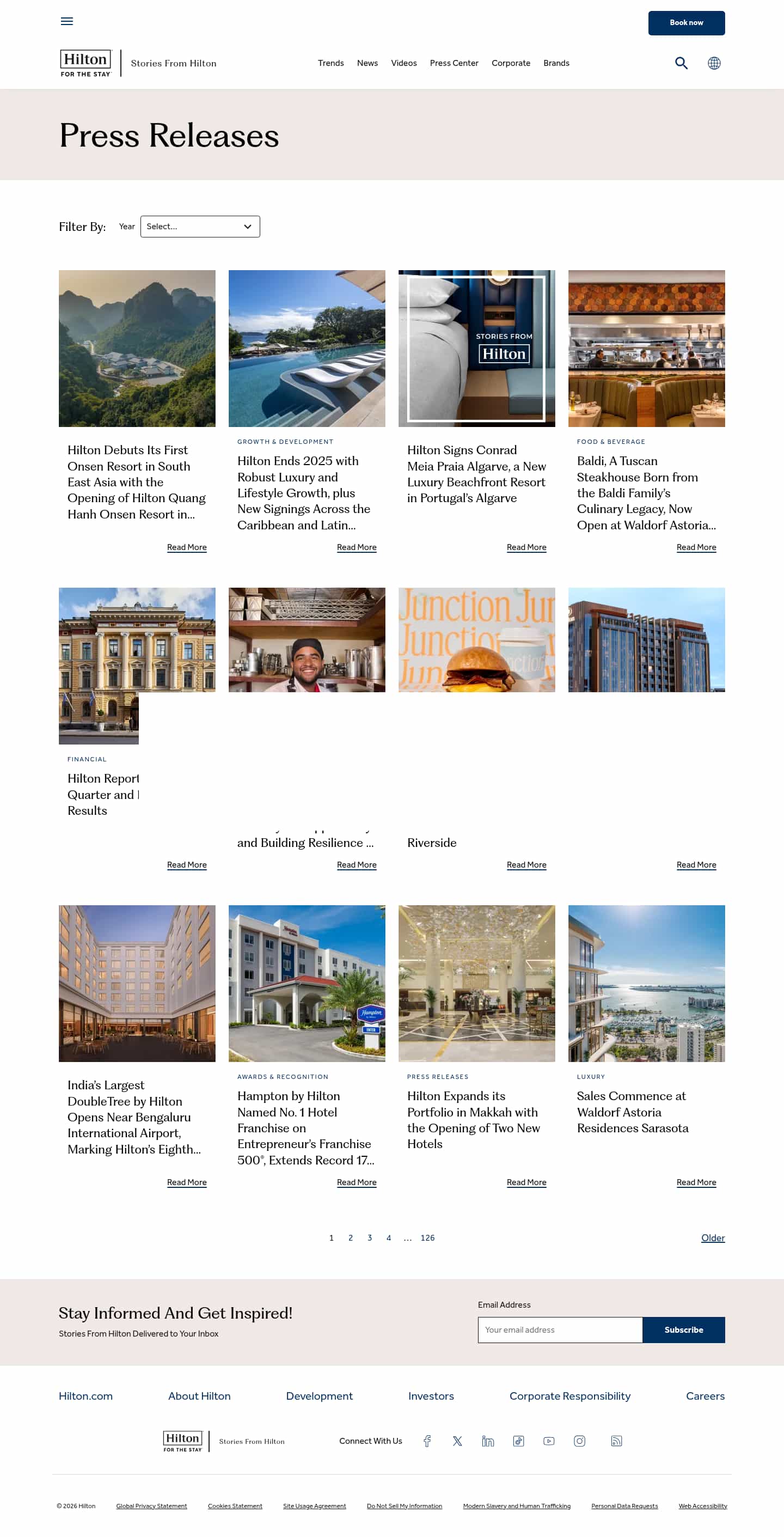
Task: Open the RSS feed icon
Action: pos(616,1441)
